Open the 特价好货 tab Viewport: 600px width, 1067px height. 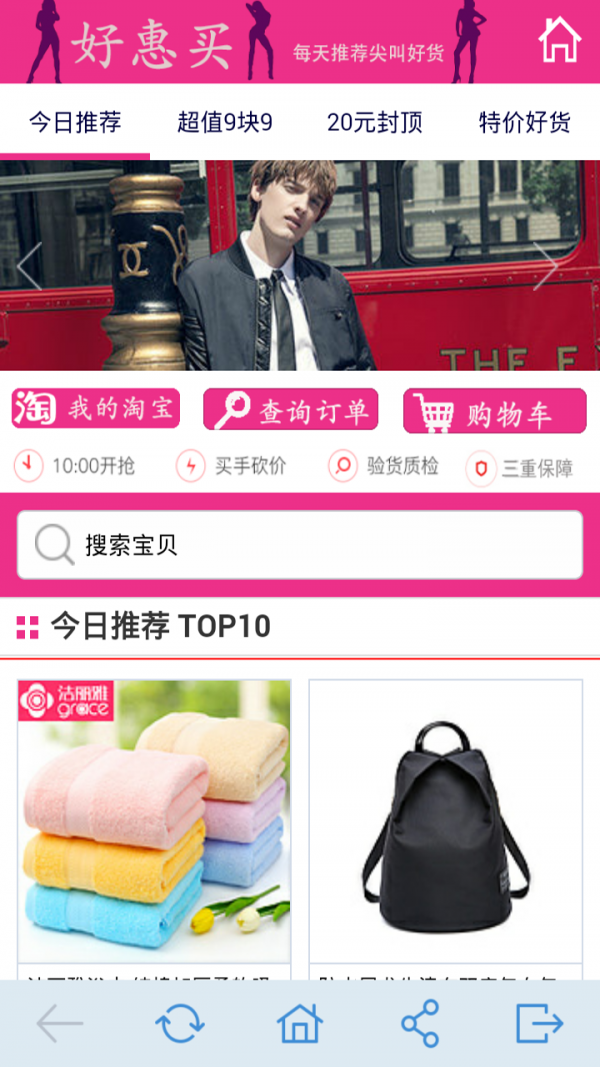coord(525,123)
